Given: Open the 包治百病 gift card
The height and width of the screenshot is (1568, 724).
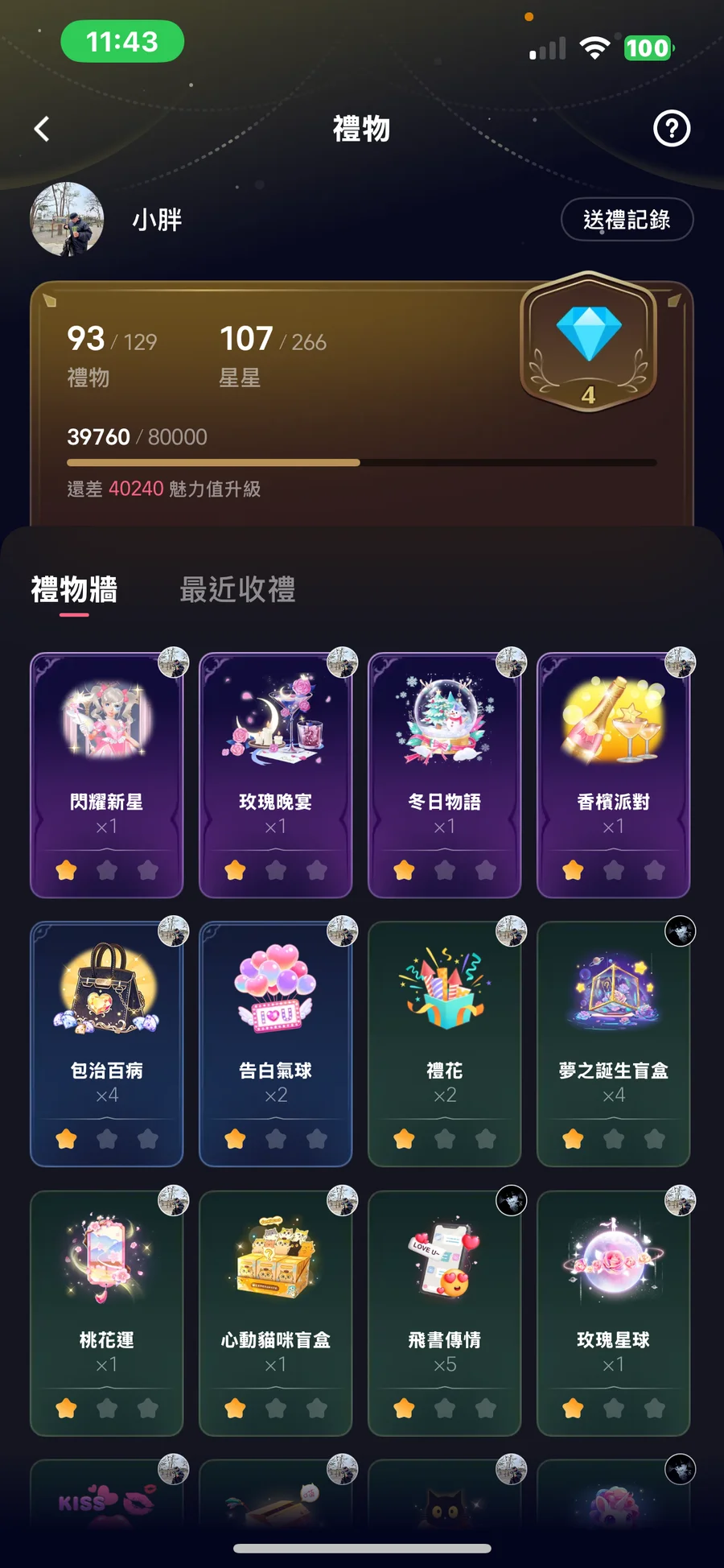Looking at the screenshot, I should click(x=107, y=1044).
